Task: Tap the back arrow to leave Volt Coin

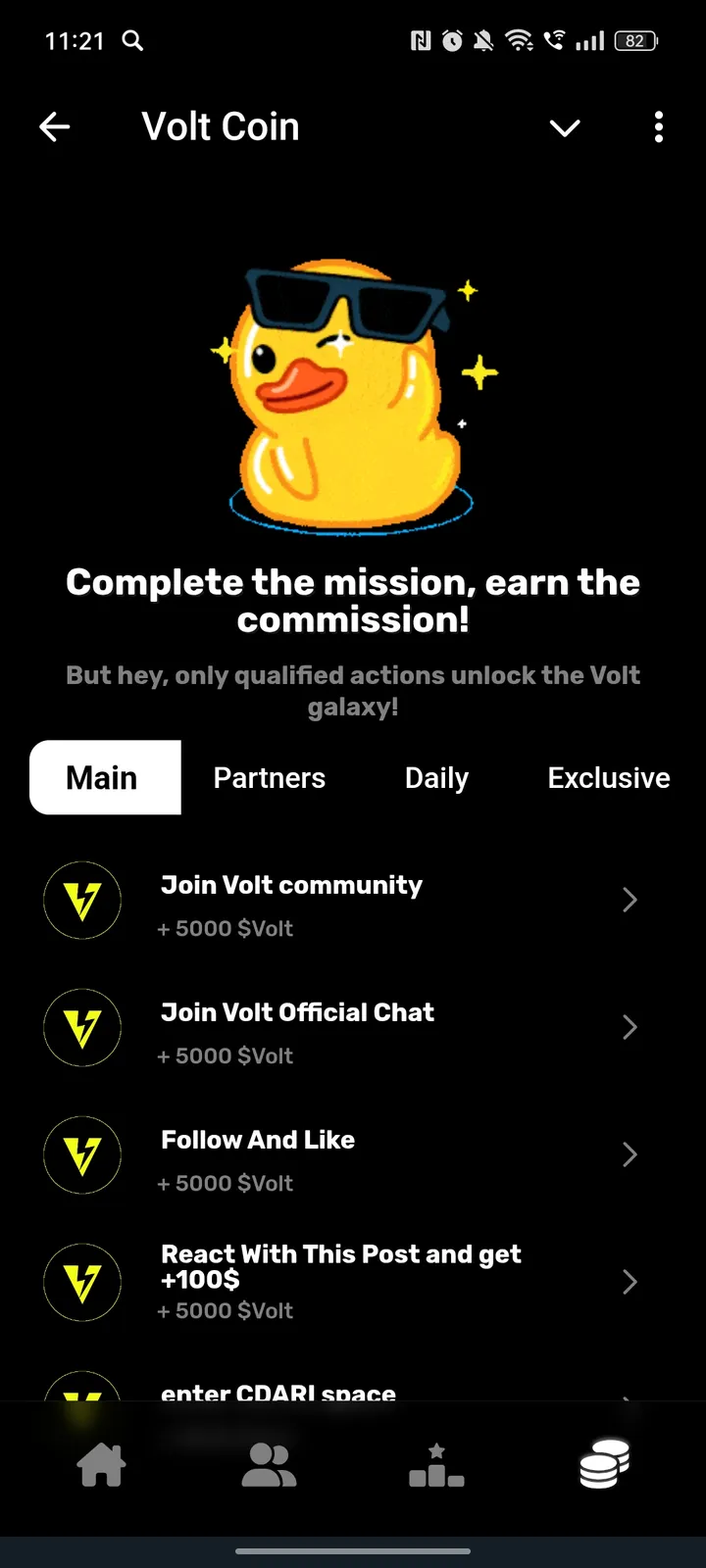Action: [x=55, y=126]
